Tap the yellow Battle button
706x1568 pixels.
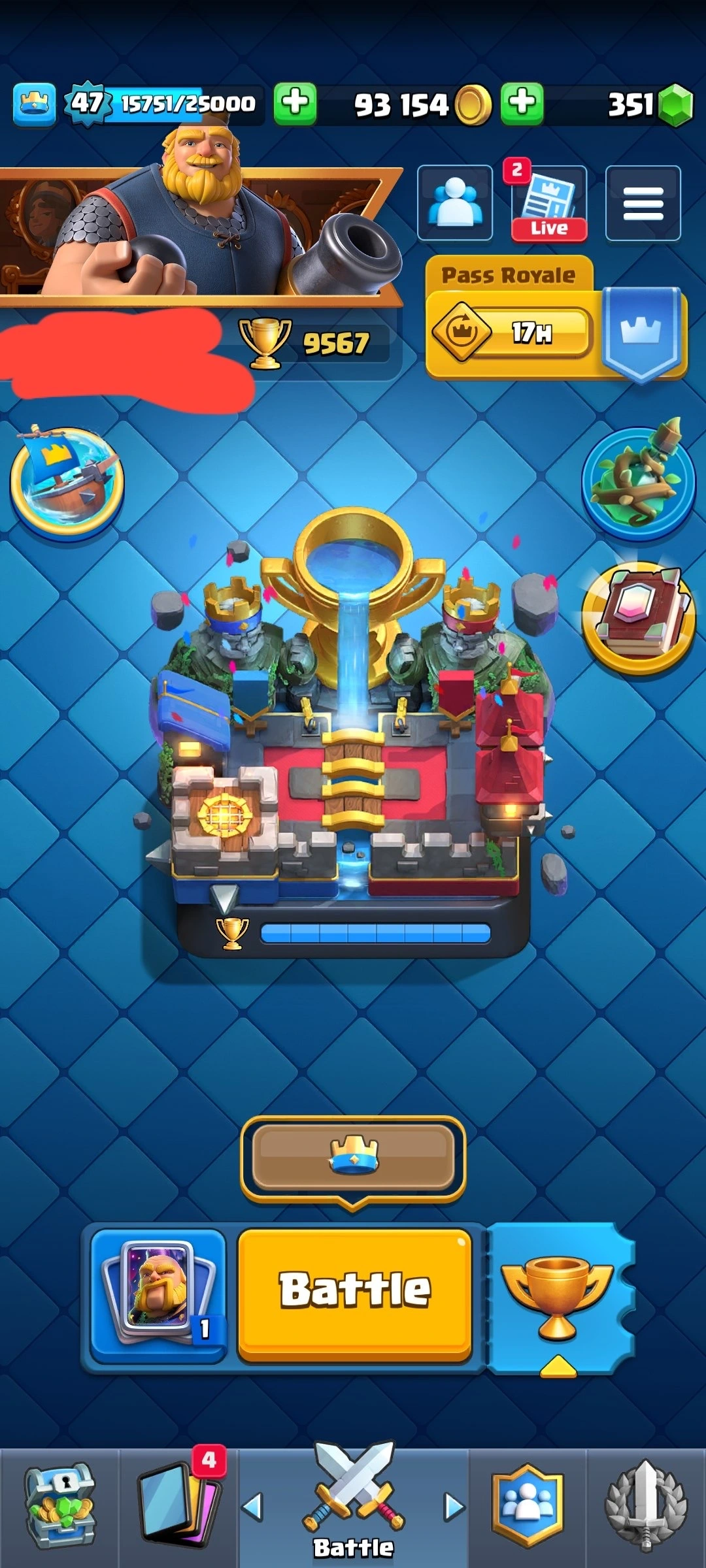354,1295
